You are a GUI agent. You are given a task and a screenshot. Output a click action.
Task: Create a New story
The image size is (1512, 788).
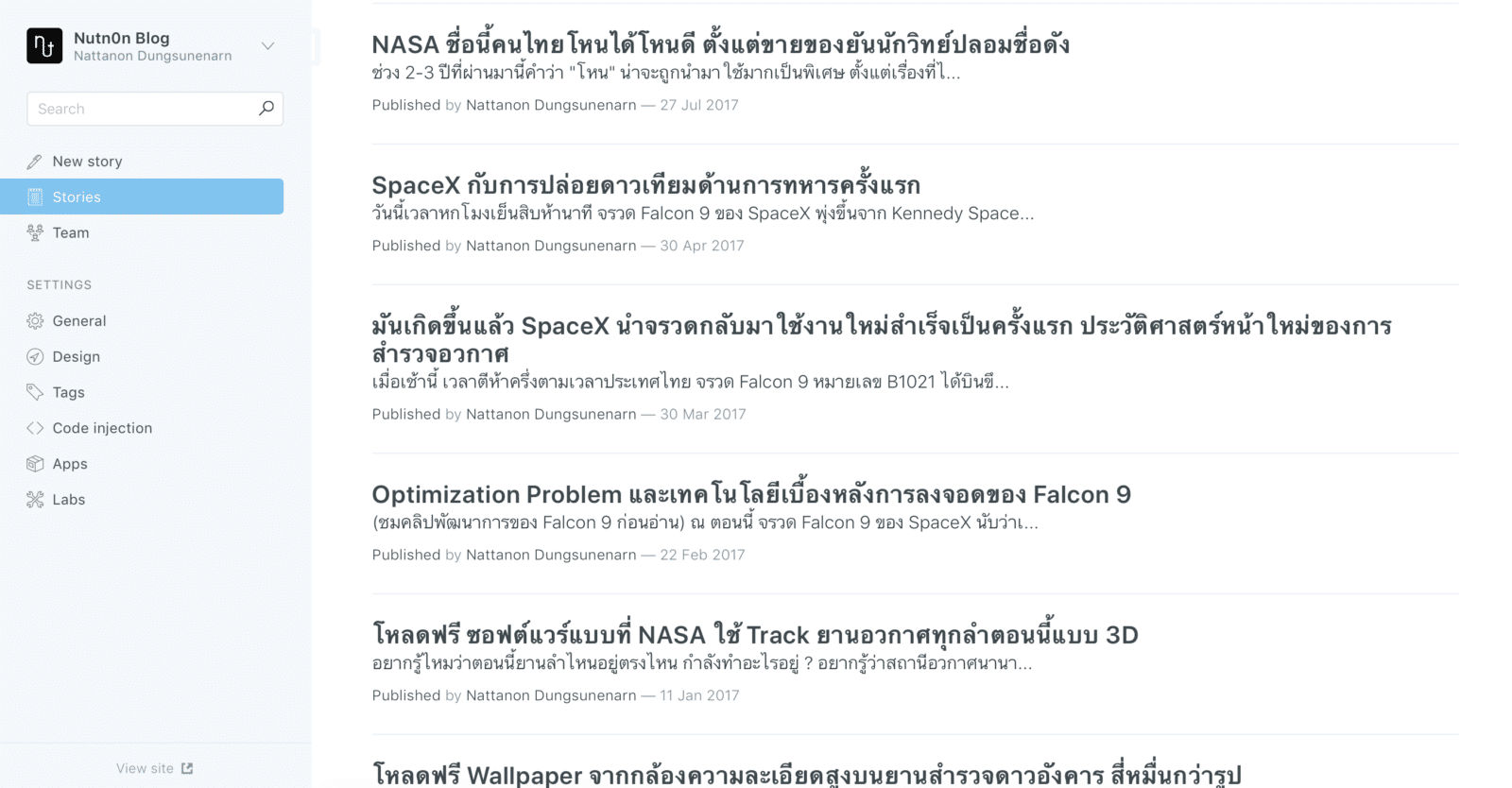87,162
